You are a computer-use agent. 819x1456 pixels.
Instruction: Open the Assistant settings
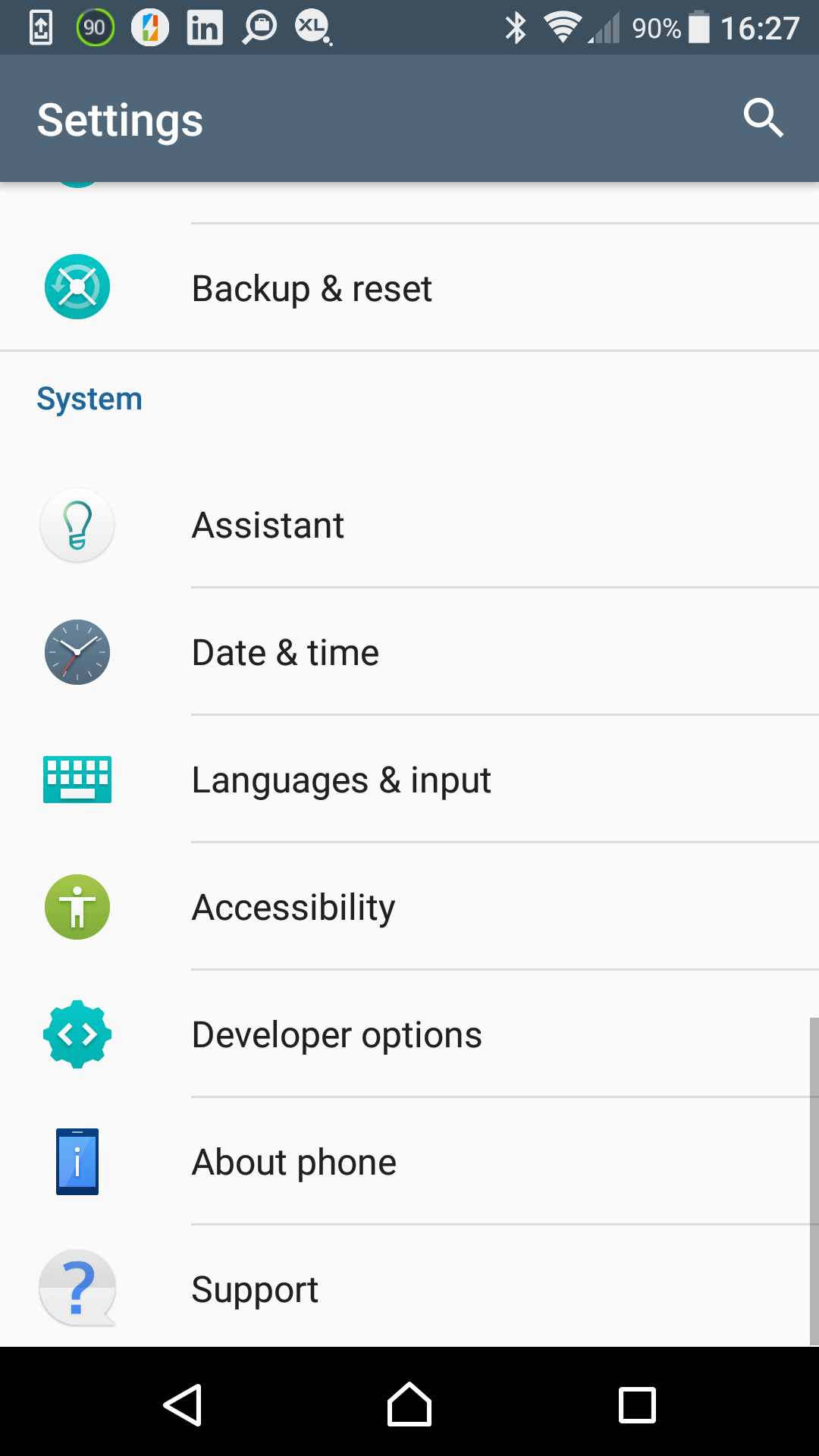pyautogui.click(x=409, y=525)
